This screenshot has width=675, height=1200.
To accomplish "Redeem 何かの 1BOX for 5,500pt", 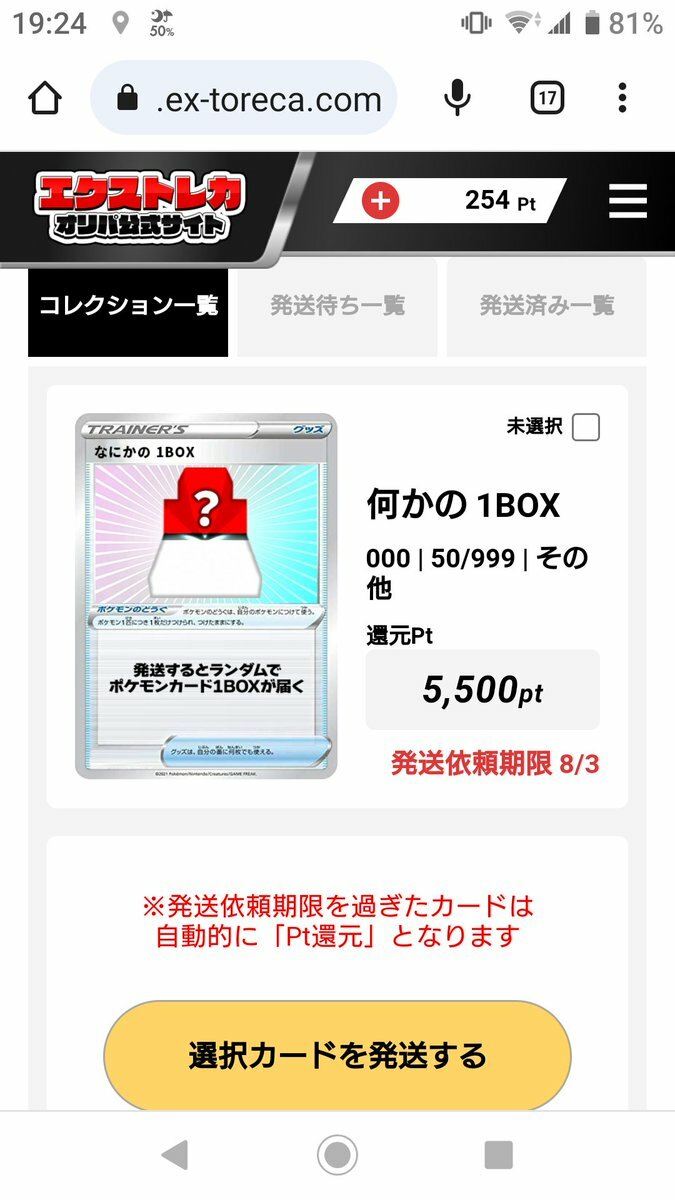I will coord(482,690).
